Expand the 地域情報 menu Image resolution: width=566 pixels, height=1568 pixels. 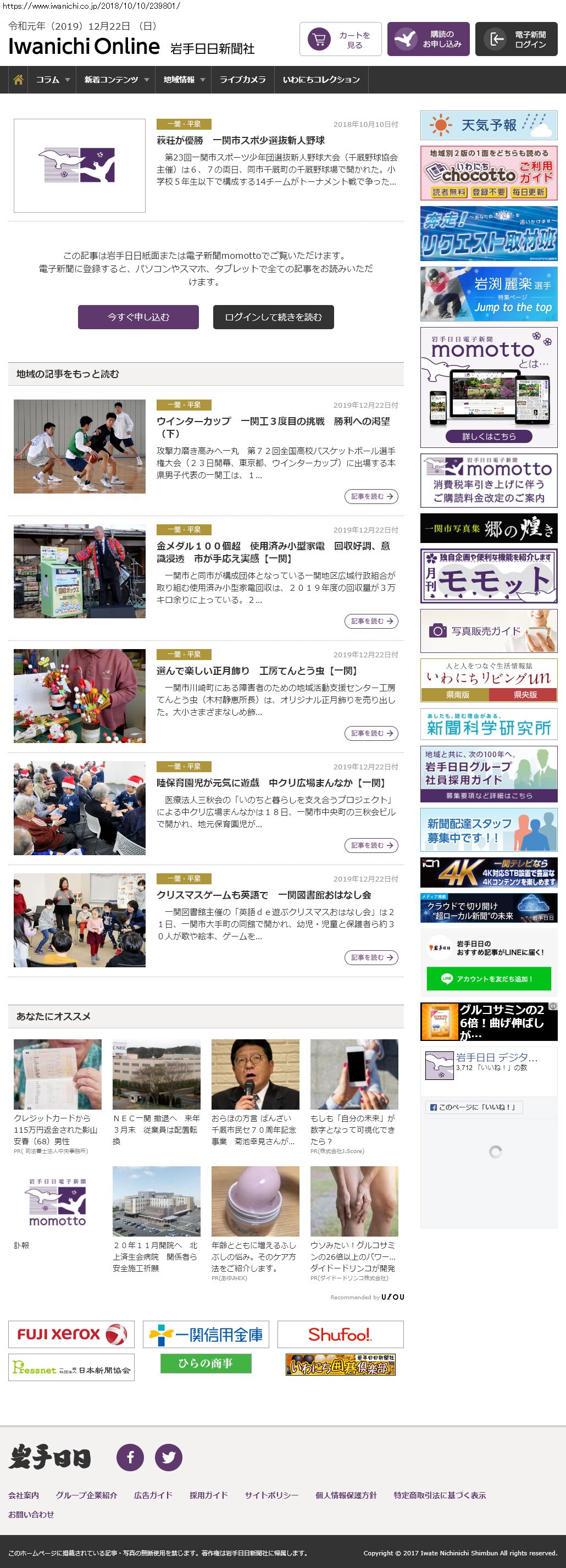(x=183, y=80)
